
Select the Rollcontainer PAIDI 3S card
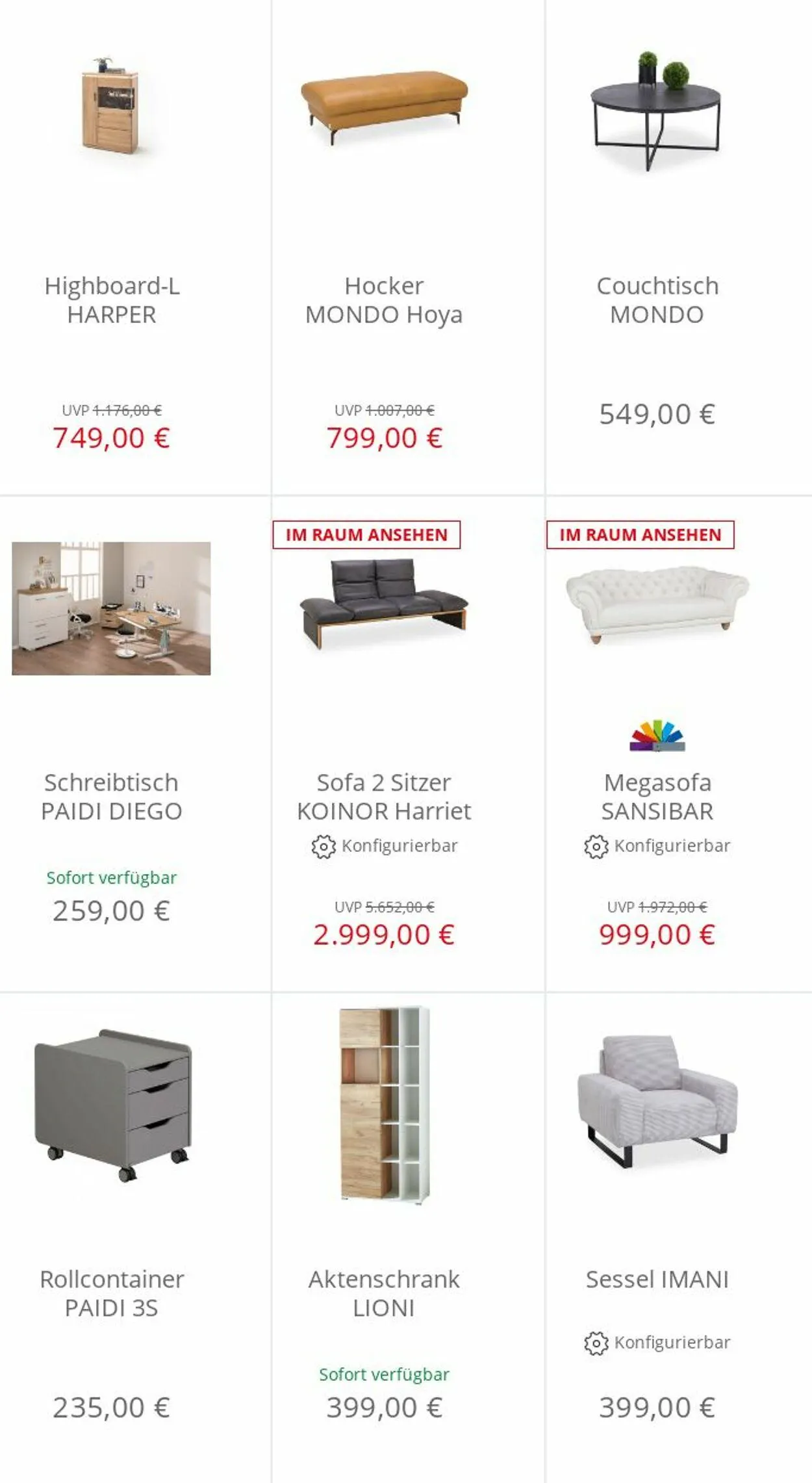(x=112, y=1293)
